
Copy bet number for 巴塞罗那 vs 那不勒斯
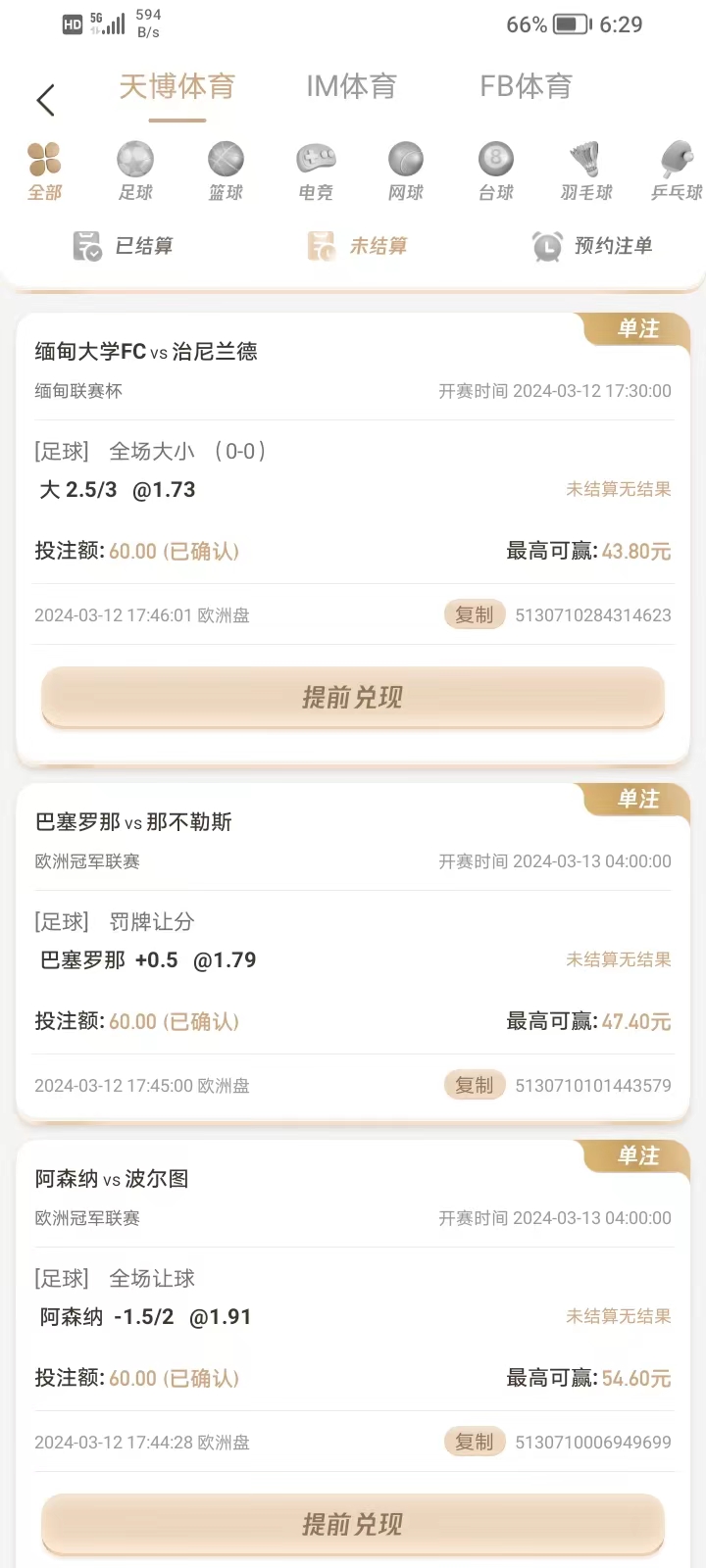click(475, 1086)
